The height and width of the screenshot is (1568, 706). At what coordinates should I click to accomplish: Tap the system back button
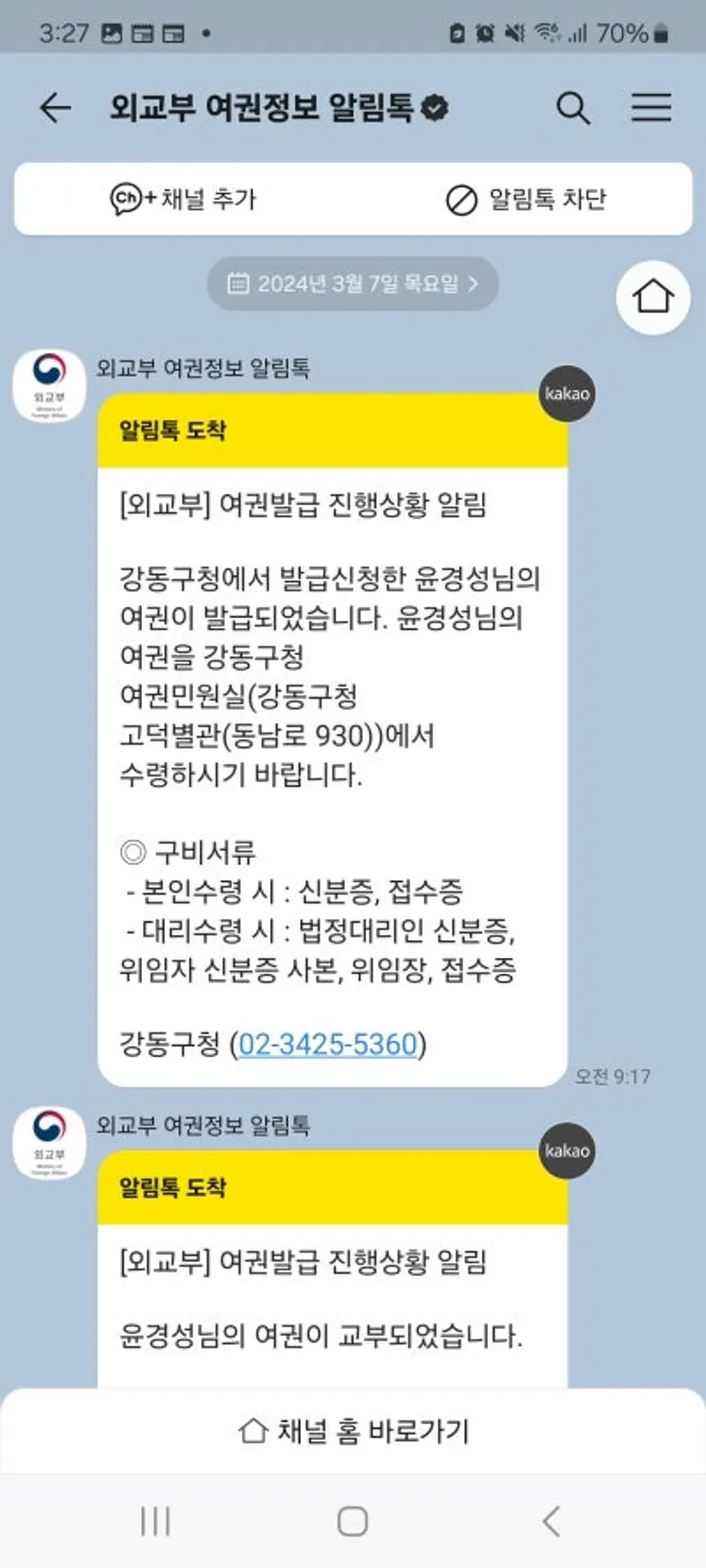tap(552, 1521)
